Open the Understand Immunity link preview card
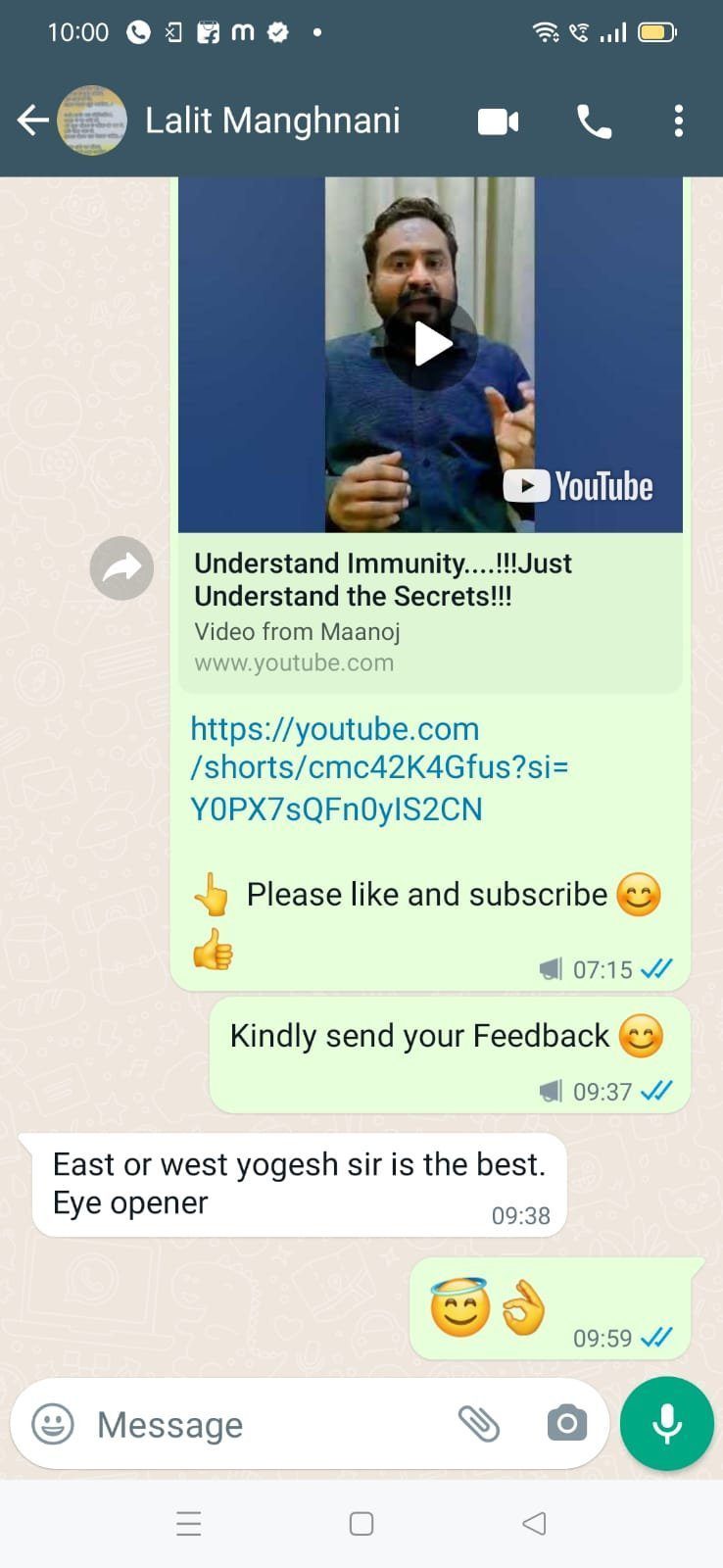Viewport: 723px width, 1568px height. (x=429, y=612)
